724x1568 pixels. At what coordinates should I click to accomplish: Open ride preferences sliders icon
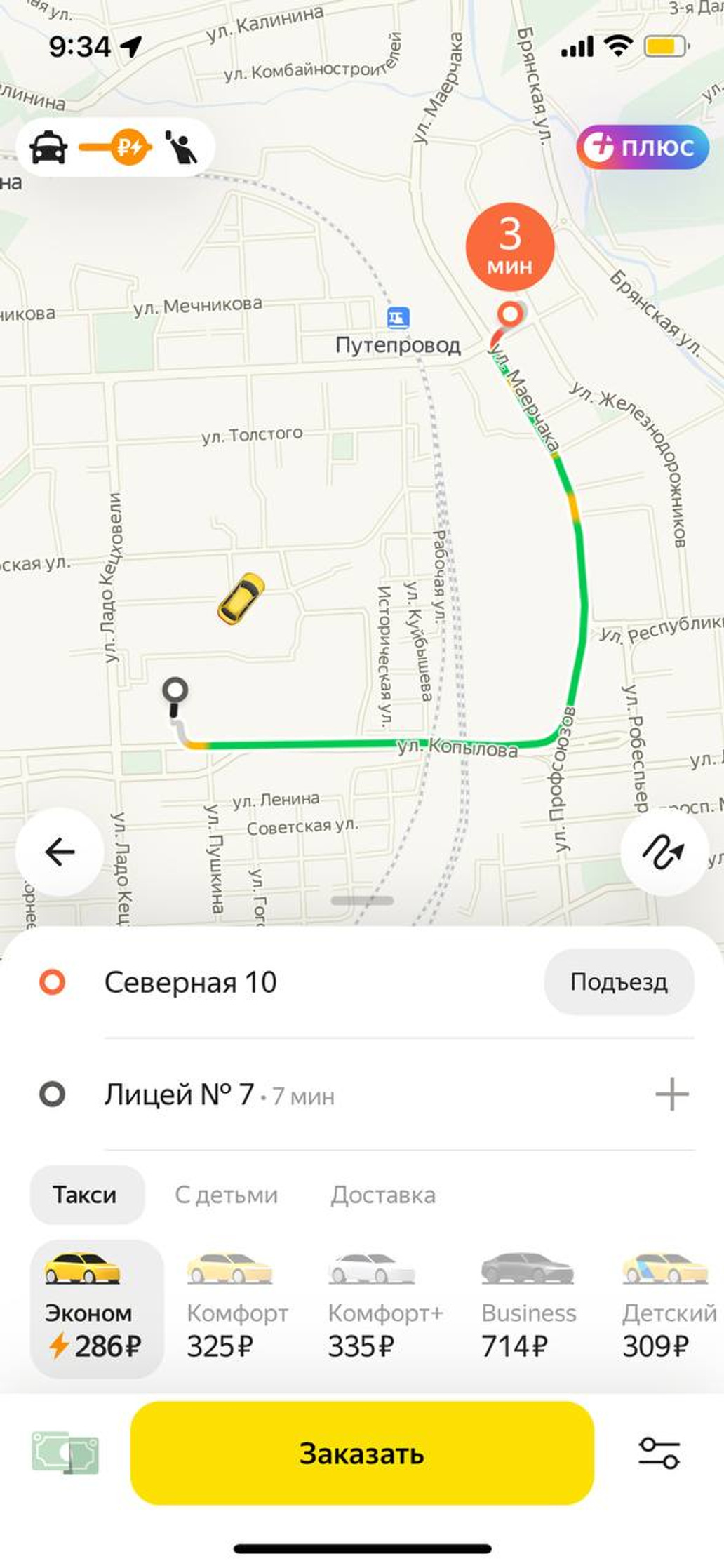pos(659,1452)
